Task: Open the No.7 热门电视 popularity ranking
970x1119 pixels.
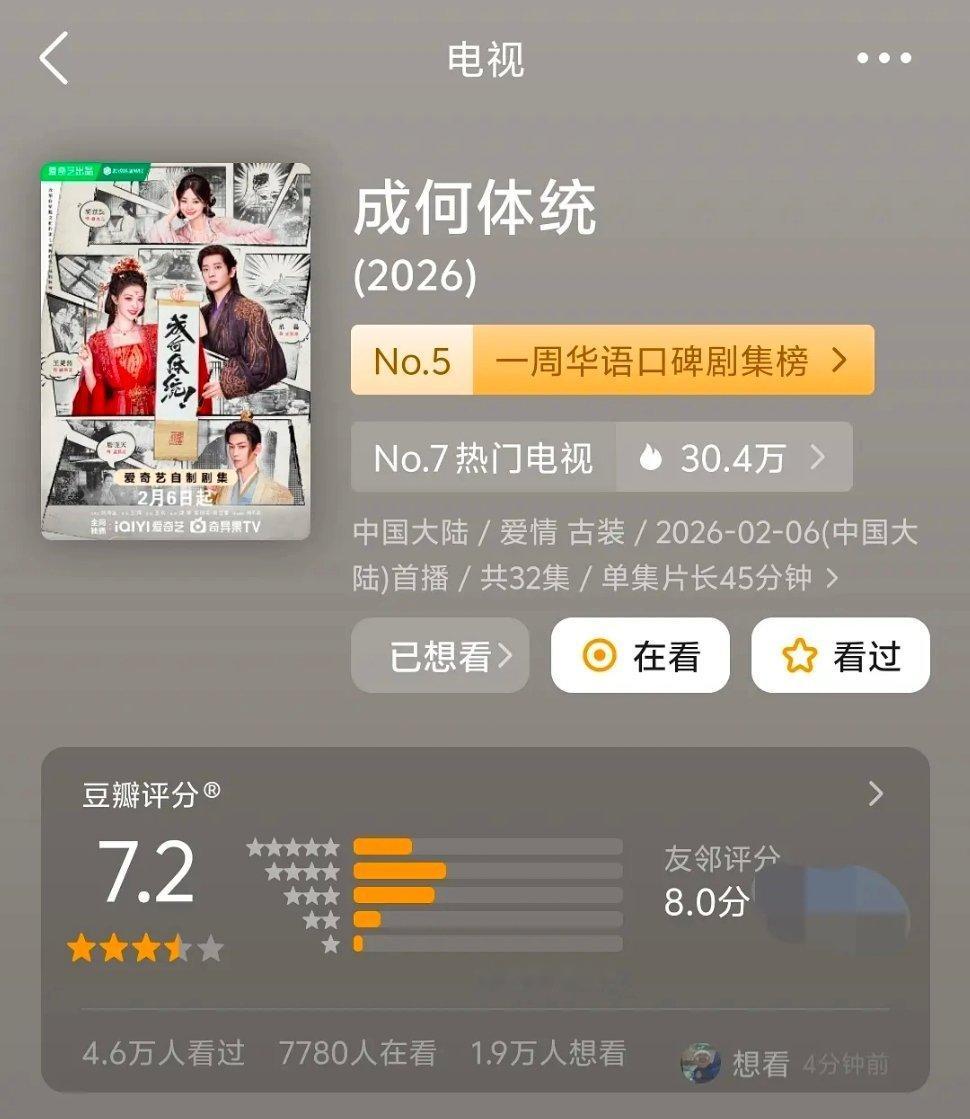Action: [x=482, y=458]
